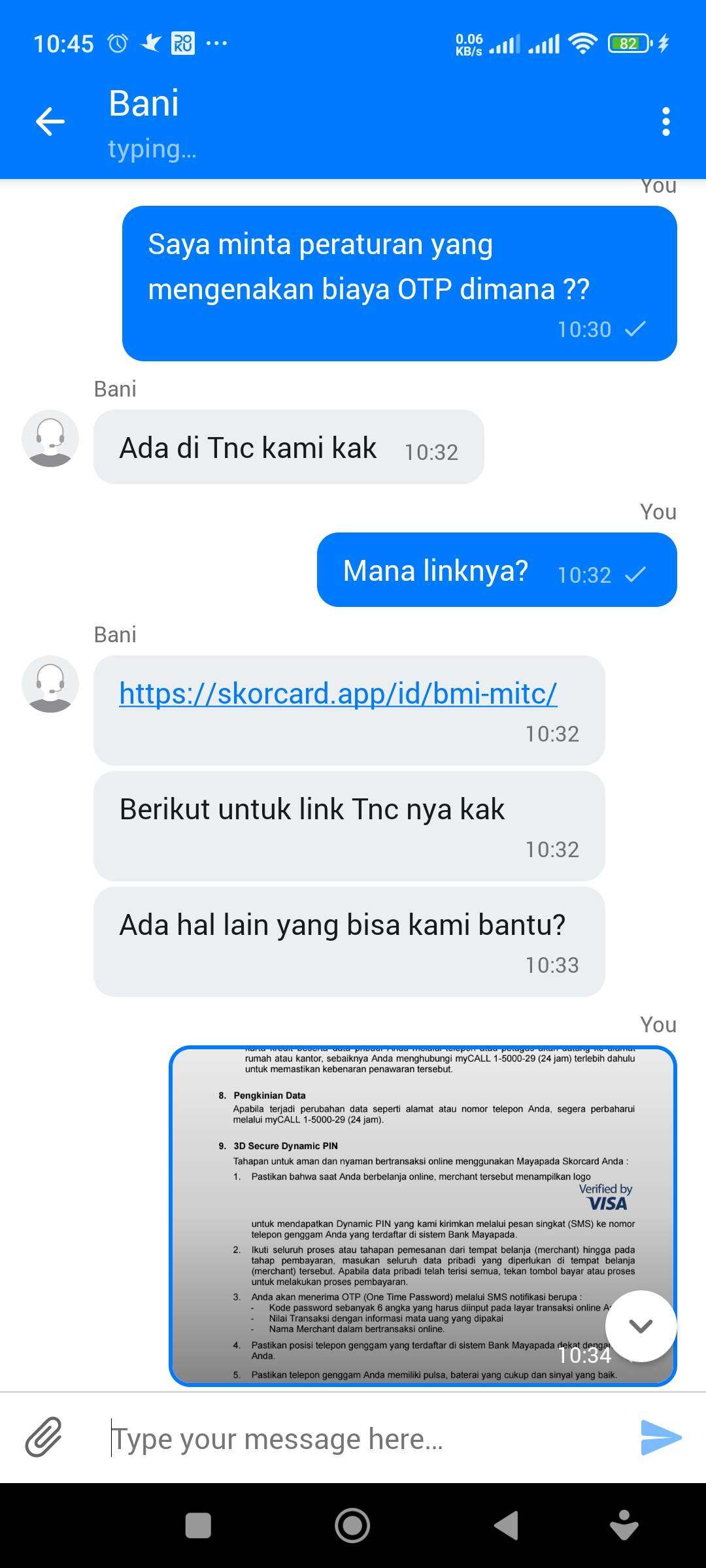Jump to latest message with down chevron
Image resolution: width=706 pixels, height=1568 pixels.
641,1326
